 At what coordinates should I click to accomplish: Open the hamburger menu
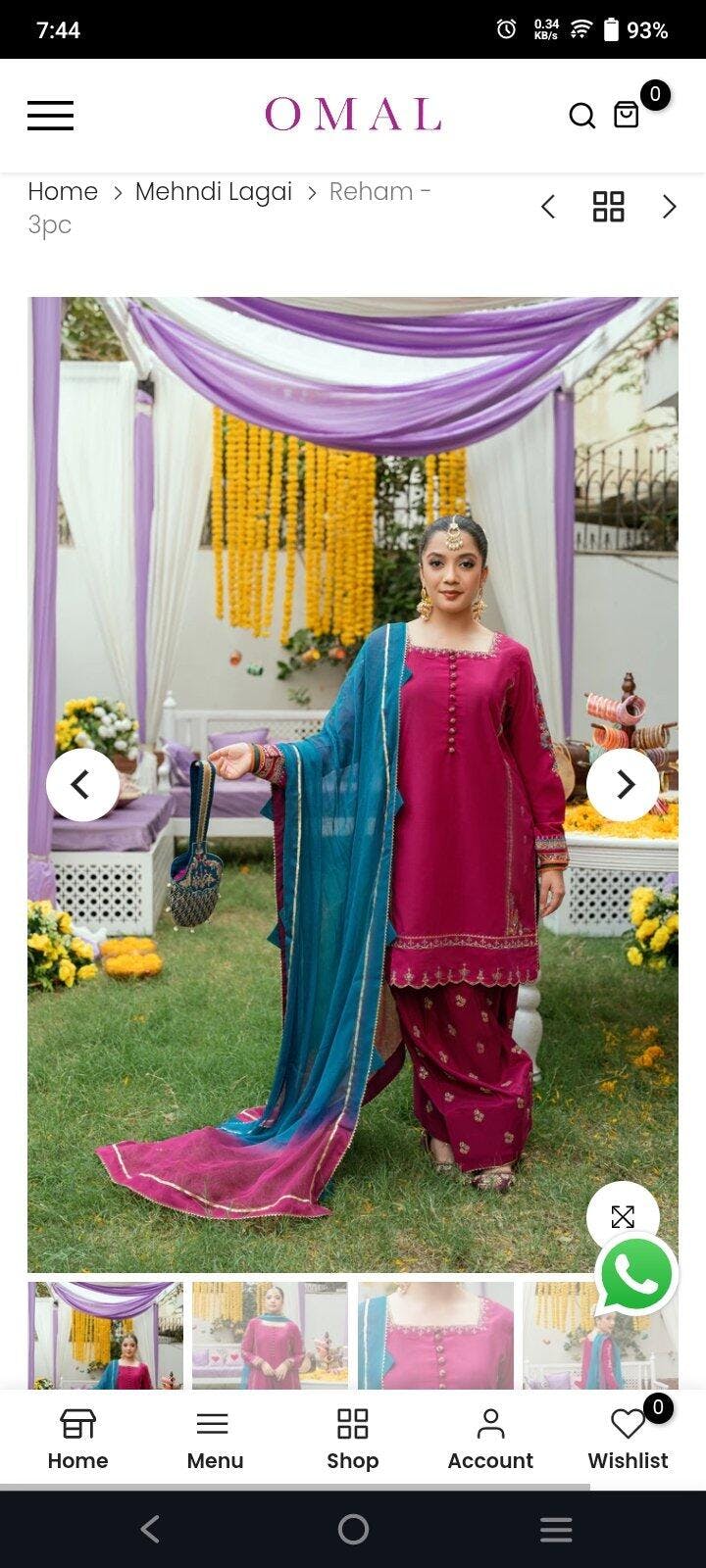pyautogui.click(x=50, y=116)
